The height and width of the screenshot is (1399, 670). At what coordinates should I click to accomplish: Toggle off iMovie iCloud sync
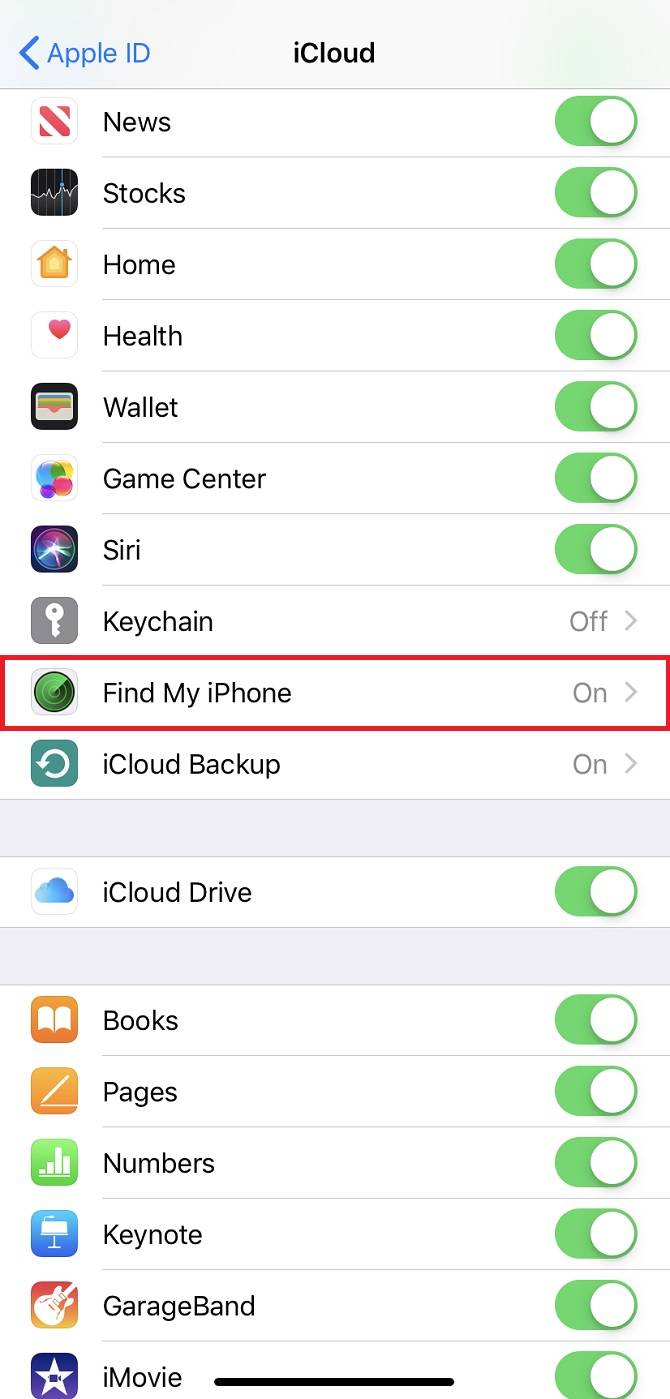tap(595, 1375)
